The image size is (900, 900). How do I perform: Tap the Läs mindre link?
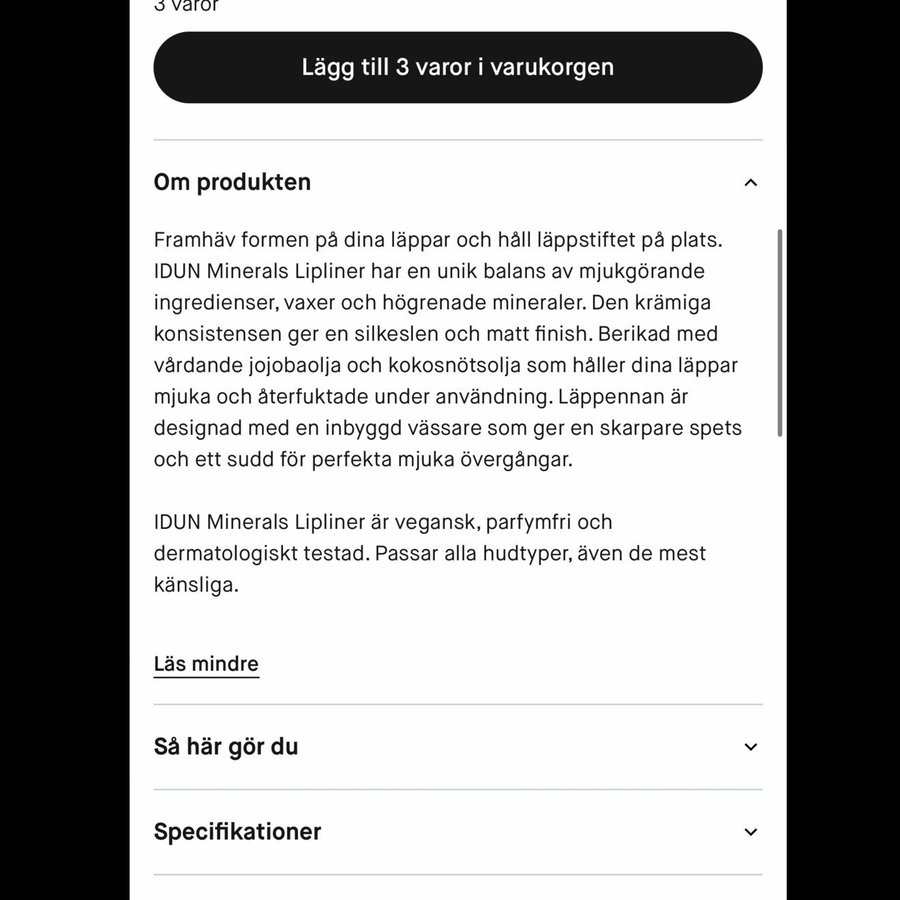[x=206, y=664]
